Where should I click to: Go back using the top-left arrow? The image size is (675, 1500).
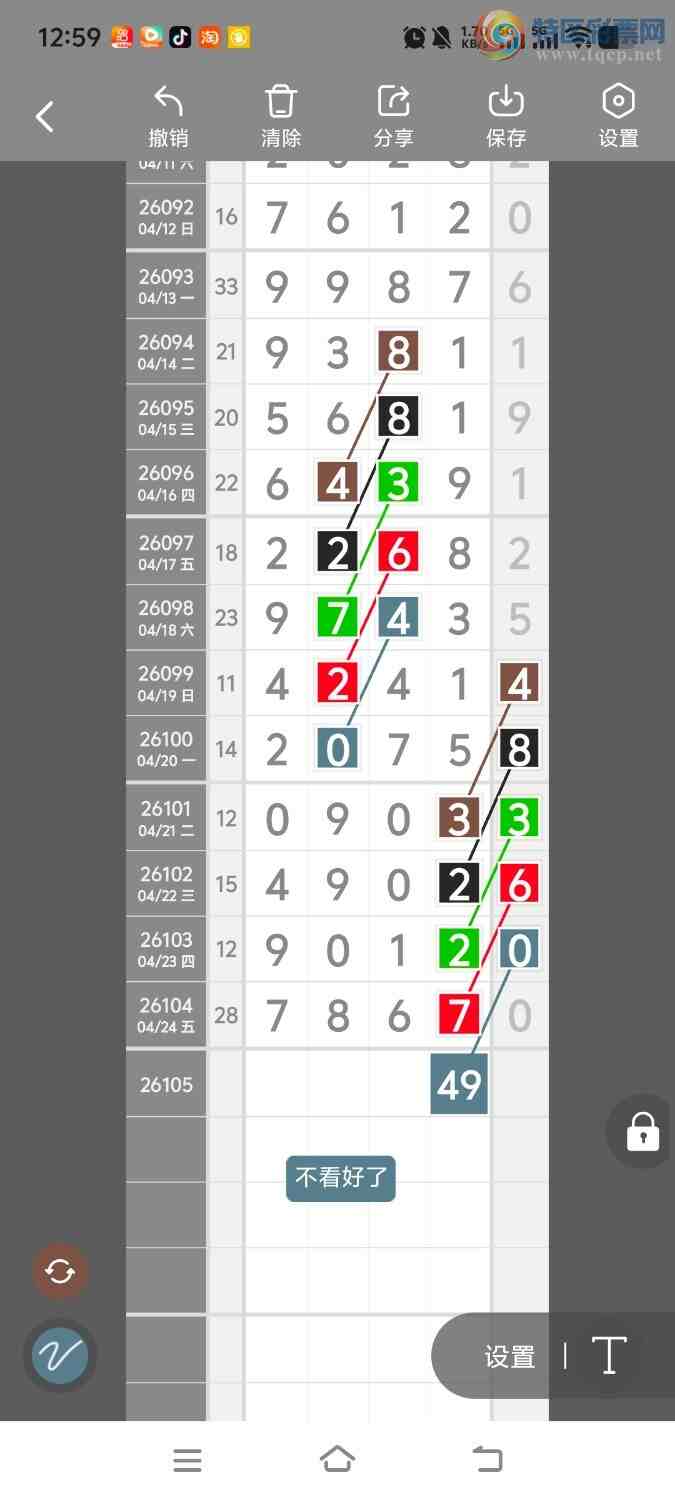click(45, 117)
